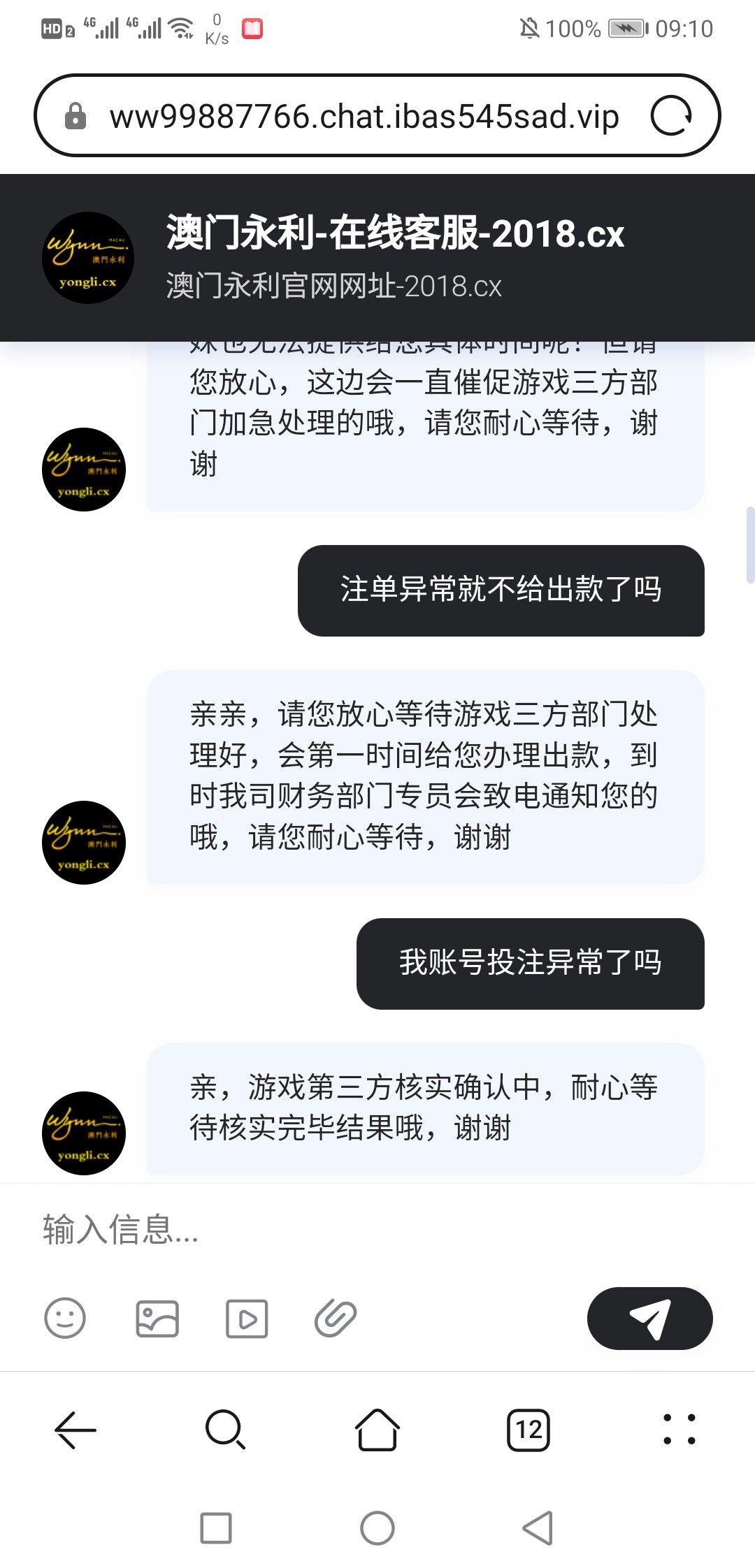Screen dimensions: 755x1568
Task: Go to the browser home page
Action: 377,1430
